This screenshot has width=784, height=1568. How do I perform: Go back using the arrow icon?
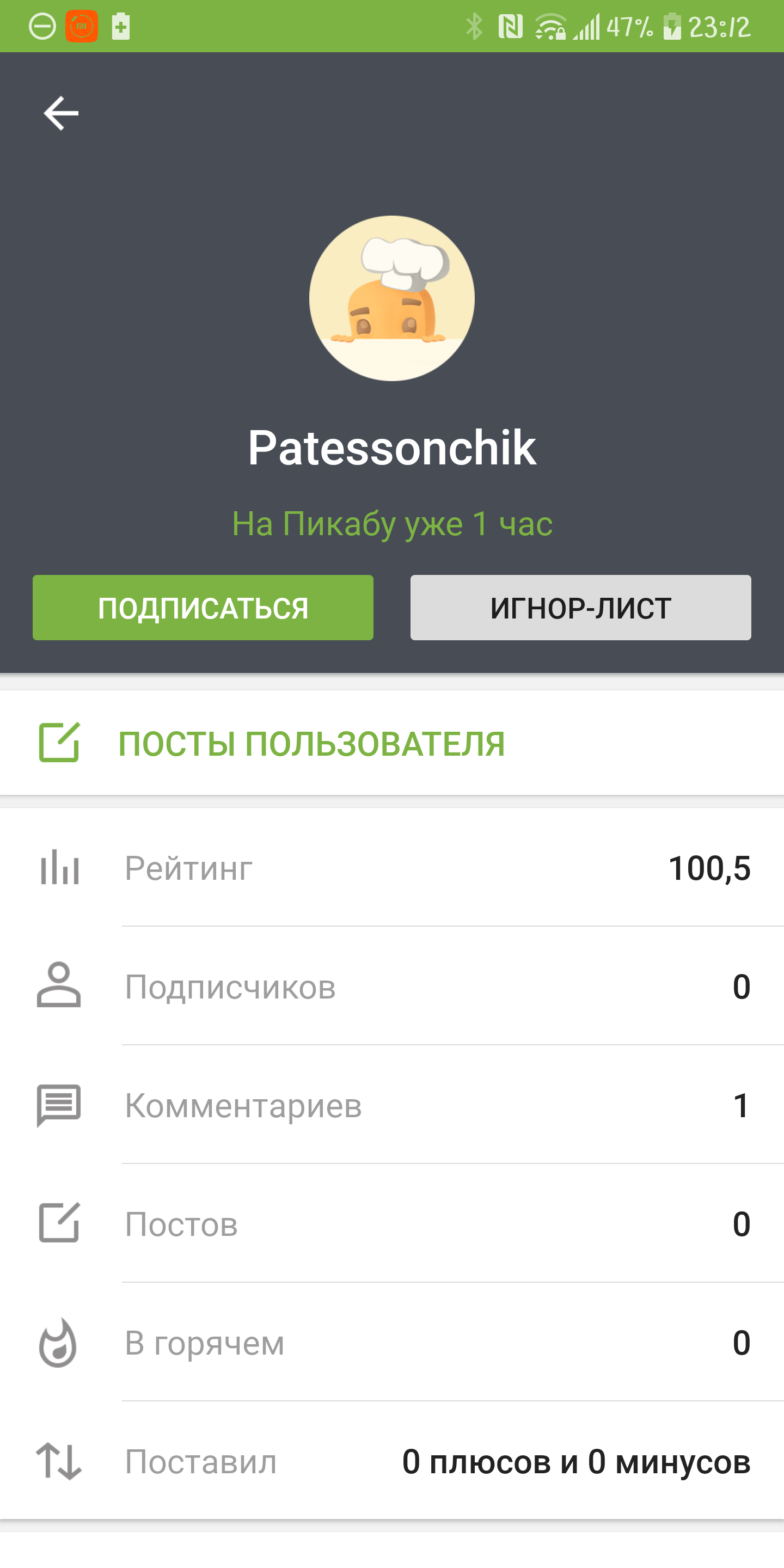point(61,113)
